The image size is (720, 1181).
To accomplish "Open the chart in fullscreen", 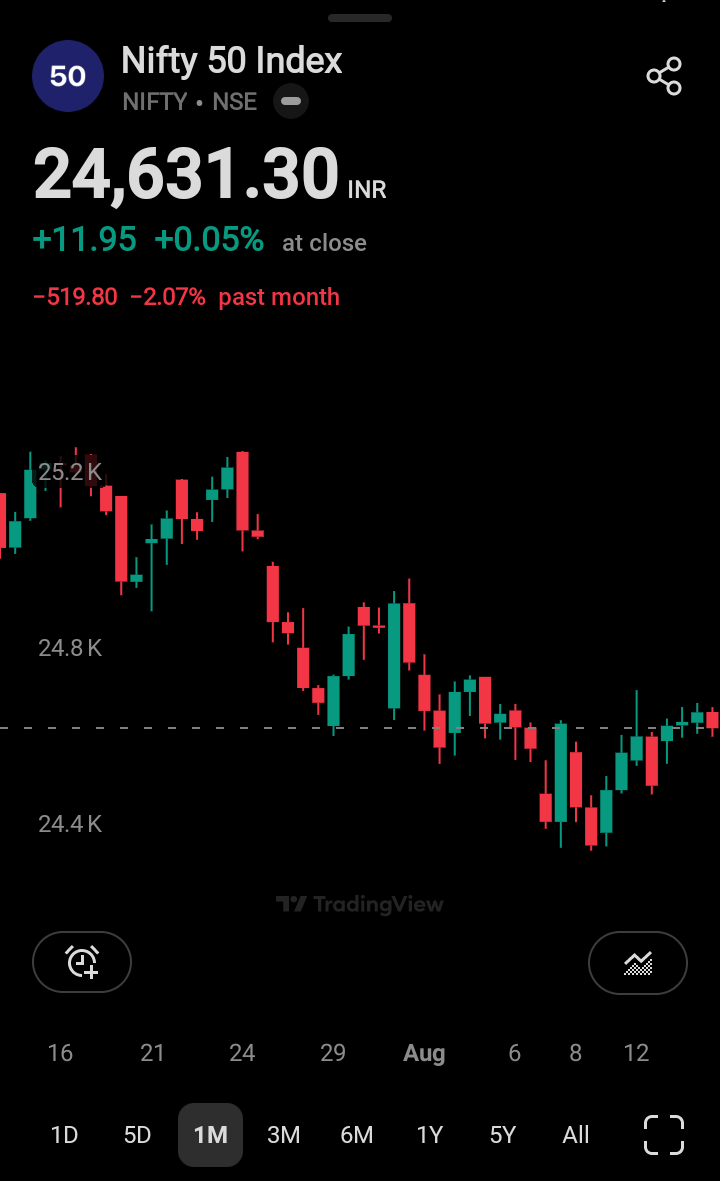I will (x=664, y=1135).
